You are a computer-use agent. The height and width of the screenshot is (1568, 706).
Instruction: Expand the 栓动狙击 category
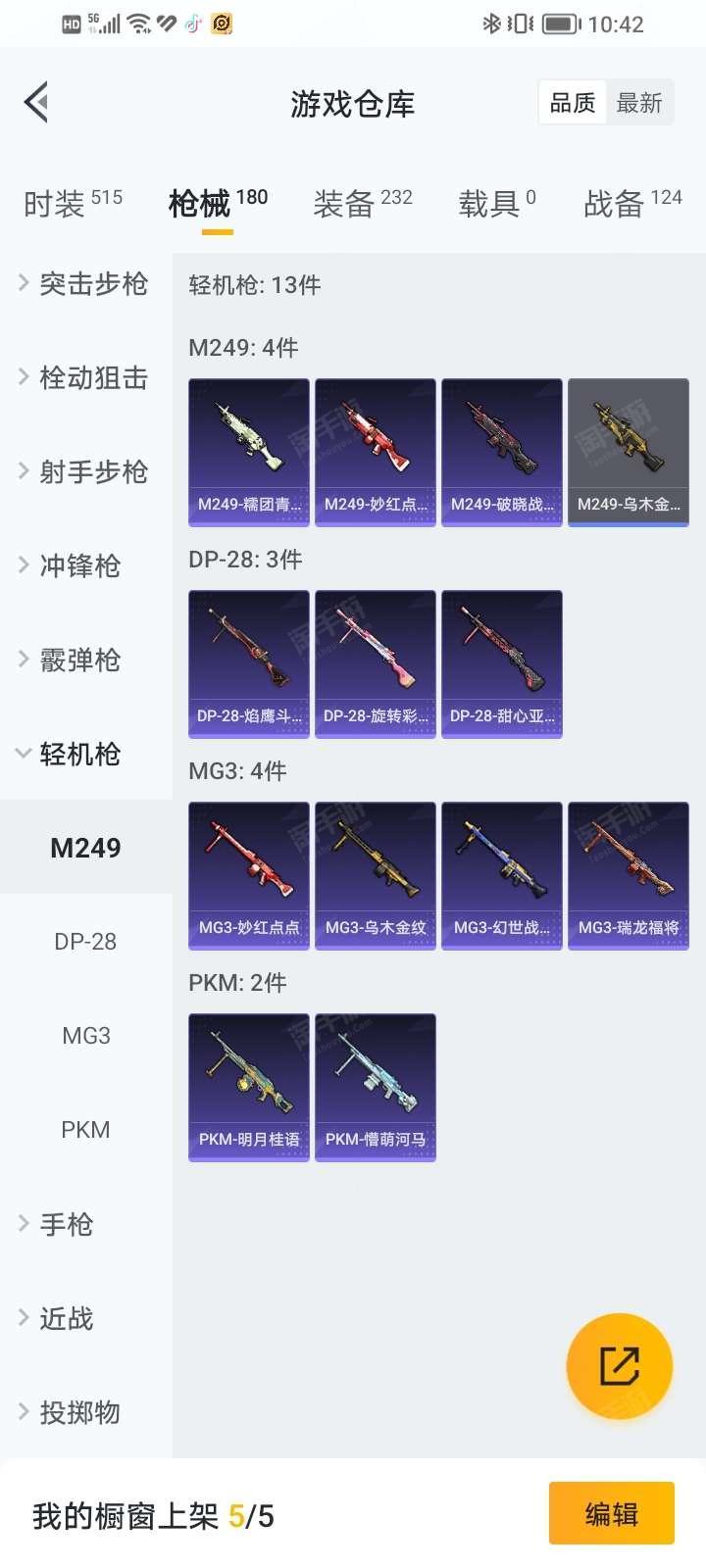click(86, 377)
